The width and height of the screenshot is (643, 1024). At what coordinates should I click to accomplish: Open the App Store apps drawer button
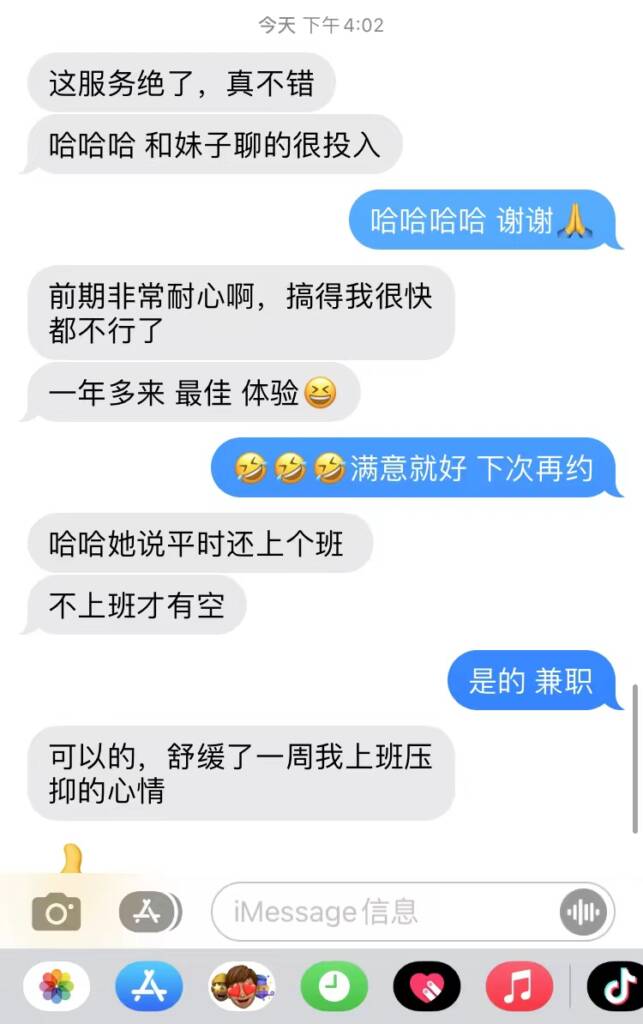click(x=148, y=911)
